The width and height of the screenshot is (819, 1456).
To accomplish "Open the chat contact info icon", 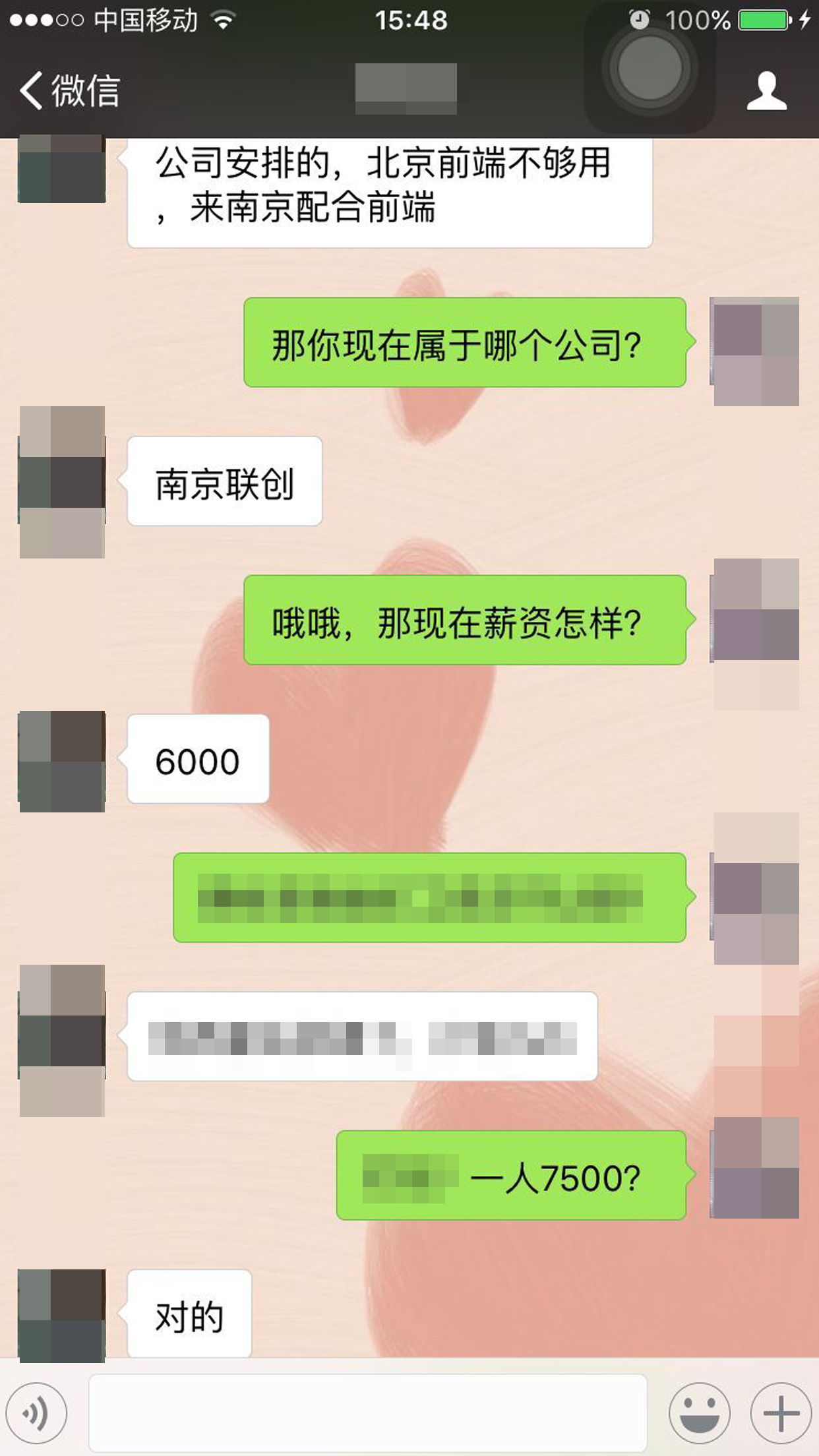I will click(x=766, y=90).
